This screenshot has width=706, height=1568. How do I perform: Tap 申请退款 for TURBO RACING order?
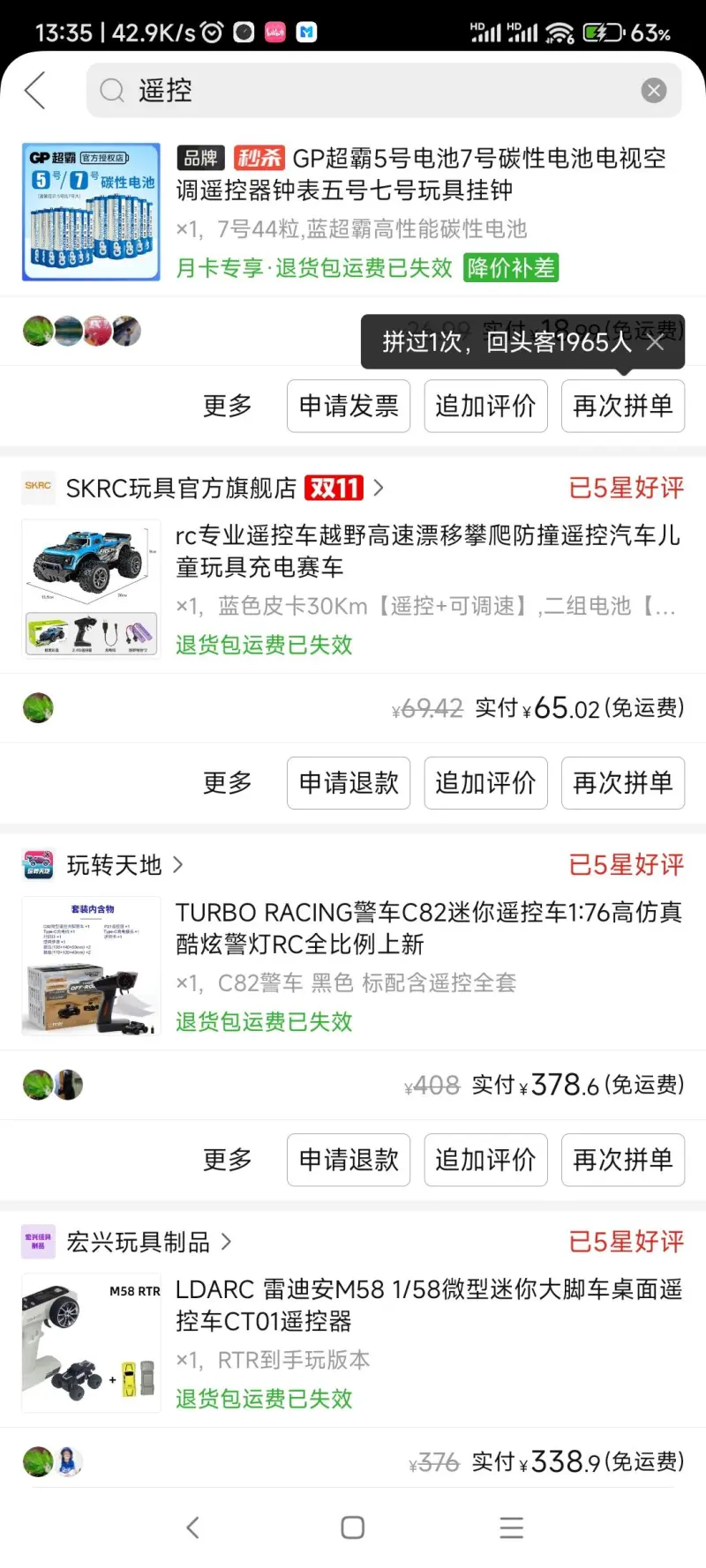349,1160
